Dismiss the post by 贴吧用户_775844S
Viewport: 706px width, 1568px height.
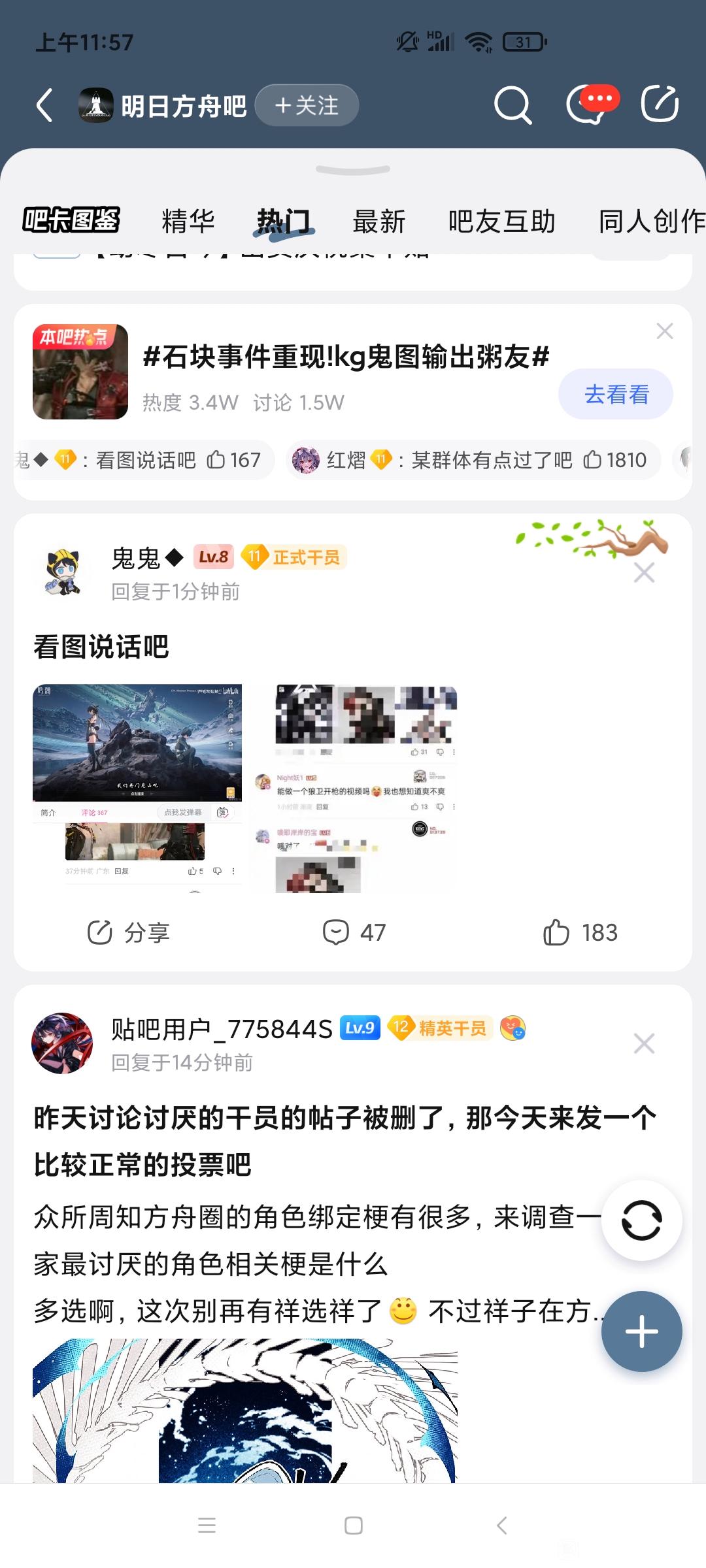coord(644,1043)
